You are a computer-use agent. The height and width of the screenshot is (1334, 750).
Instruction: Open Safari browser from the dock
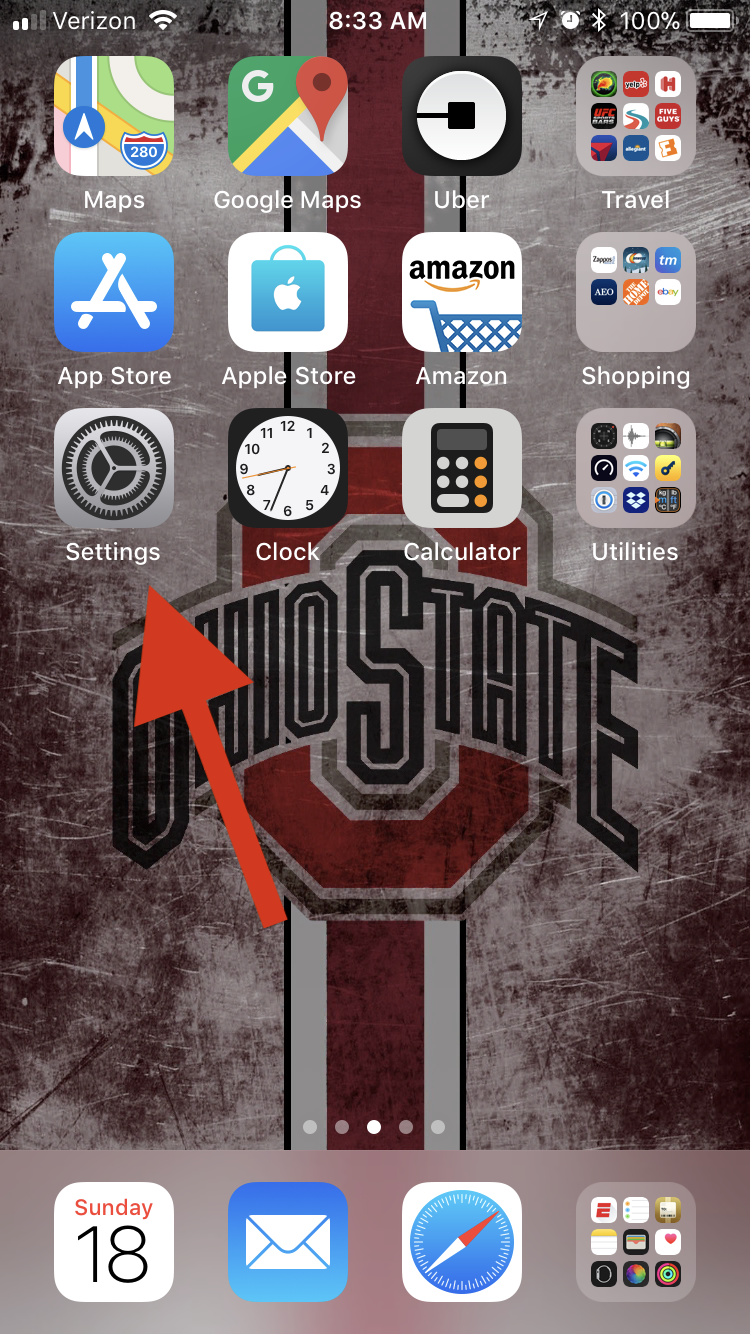pos(462,1242)
